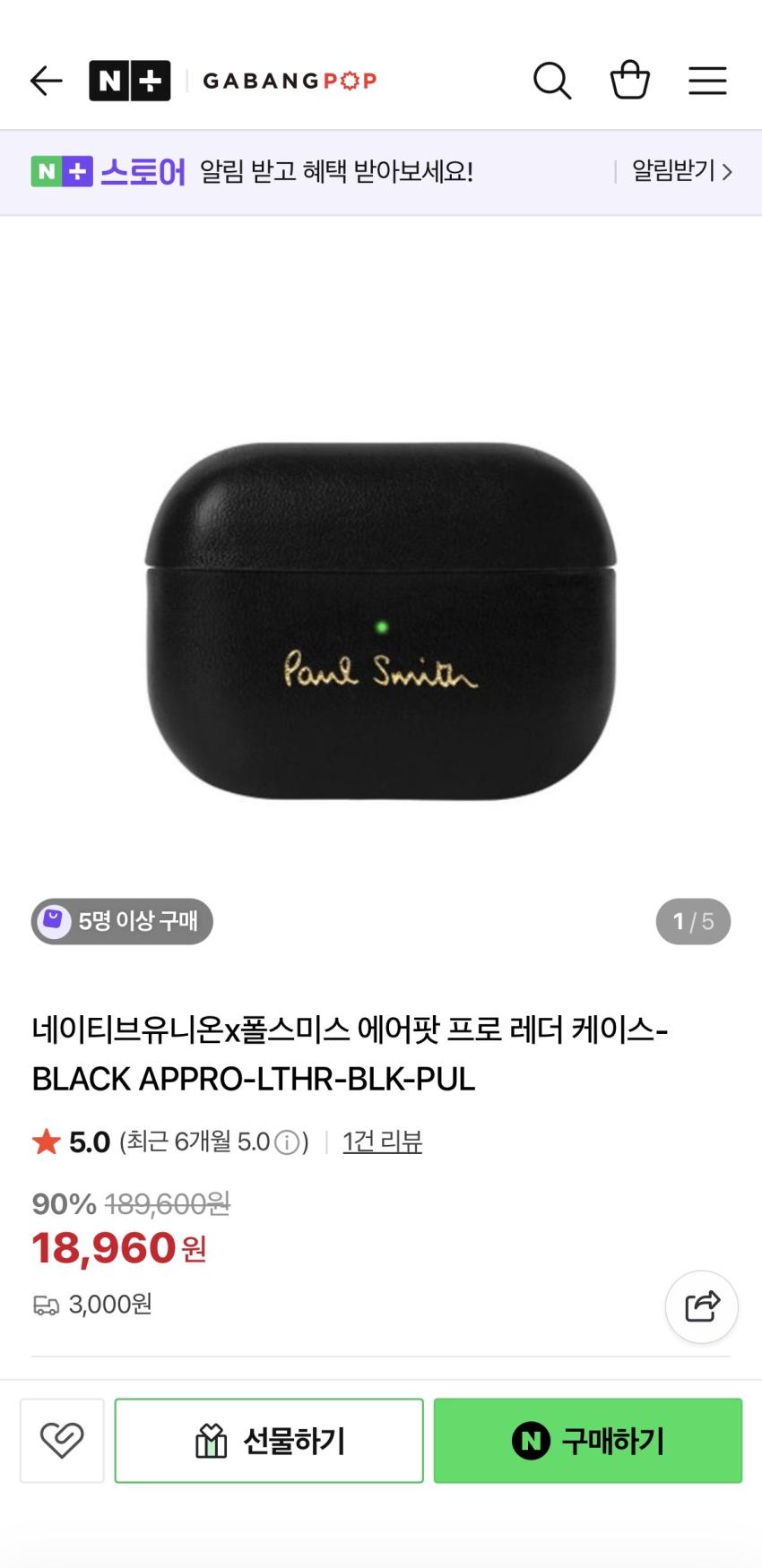Tap 구매하기 to buy now
The width and height of the screenshot is (762, 1568).
588,1441
